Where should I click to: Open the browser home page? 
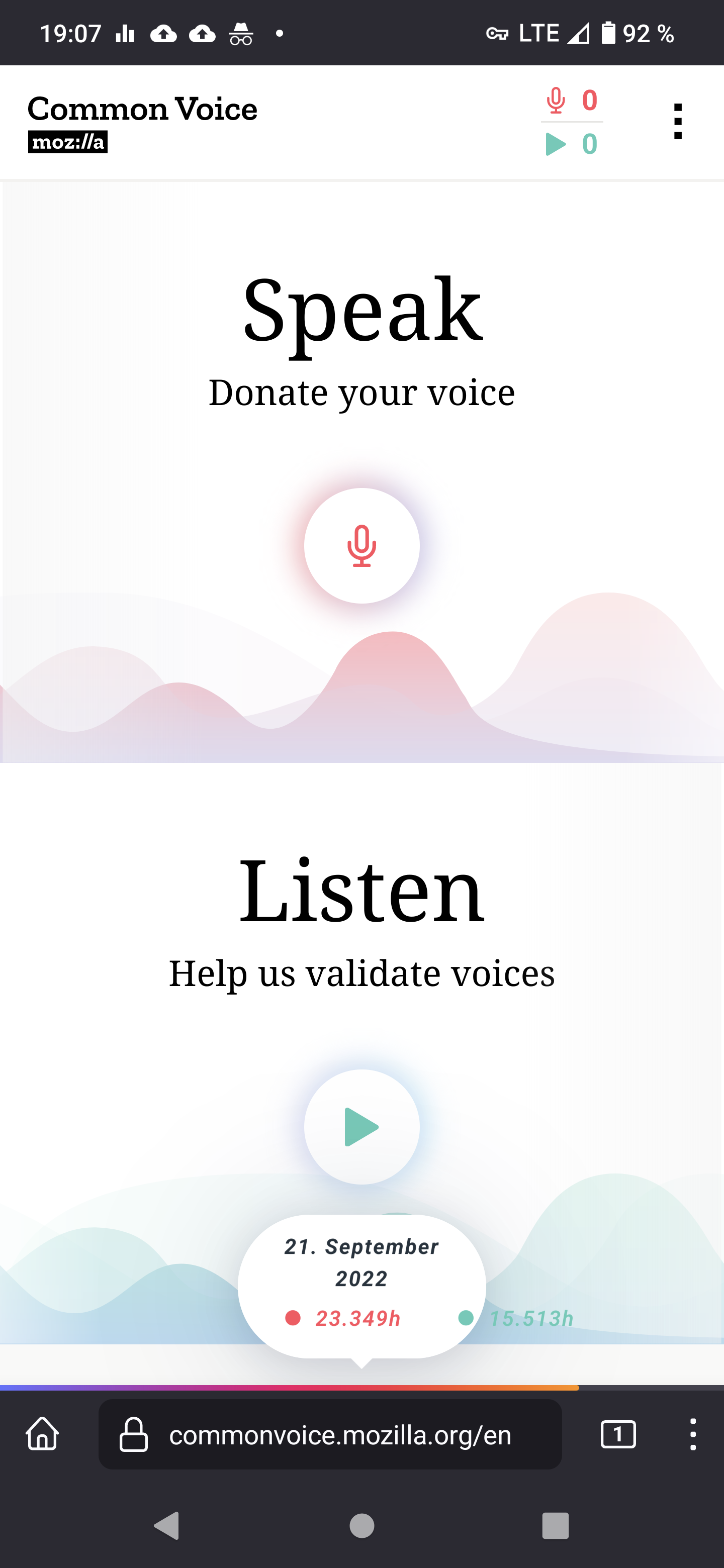(x=43, y=1434)
